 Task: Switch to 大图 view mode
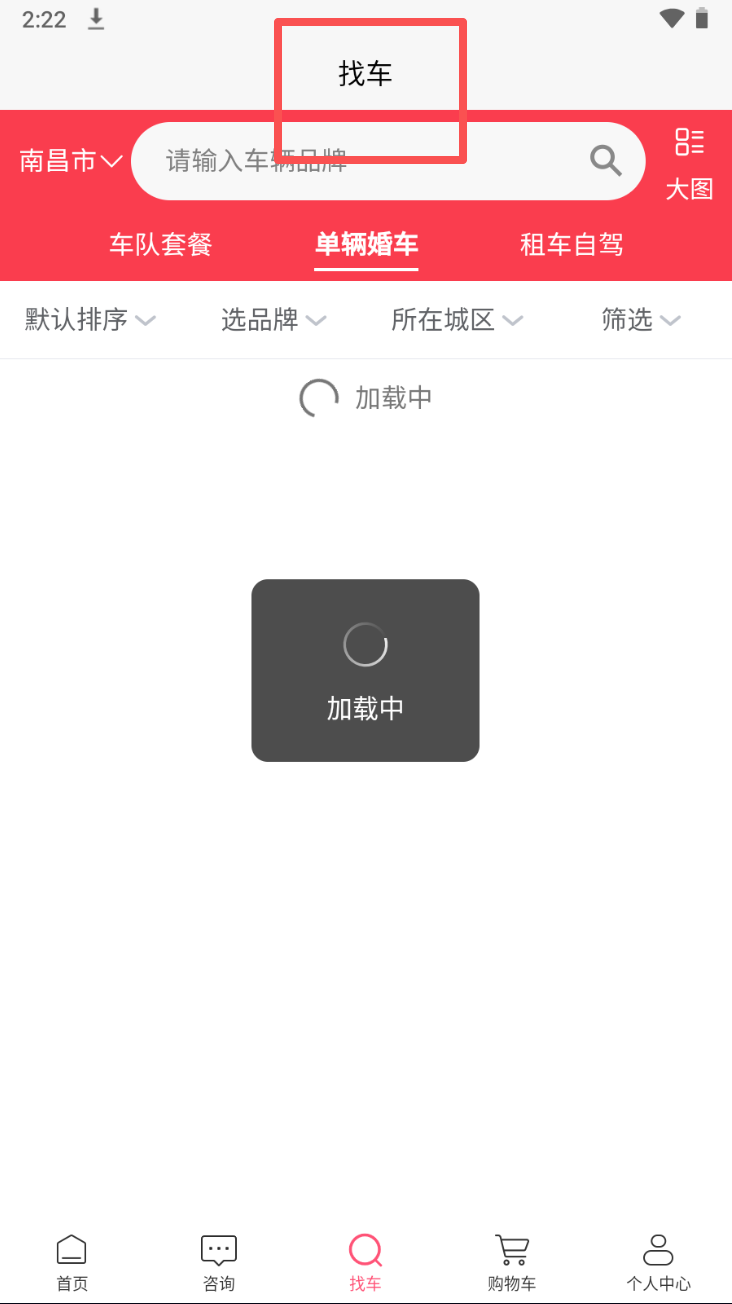point(689,164)
